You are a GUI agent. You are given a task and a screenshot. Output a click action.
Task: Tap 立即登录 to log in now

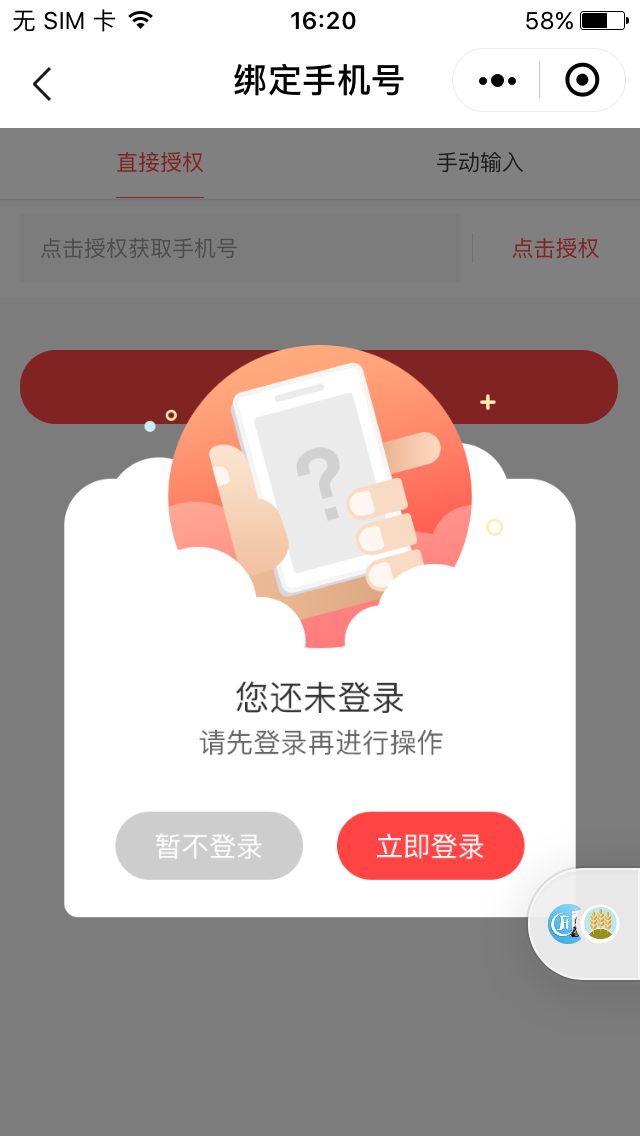[430, 846]
